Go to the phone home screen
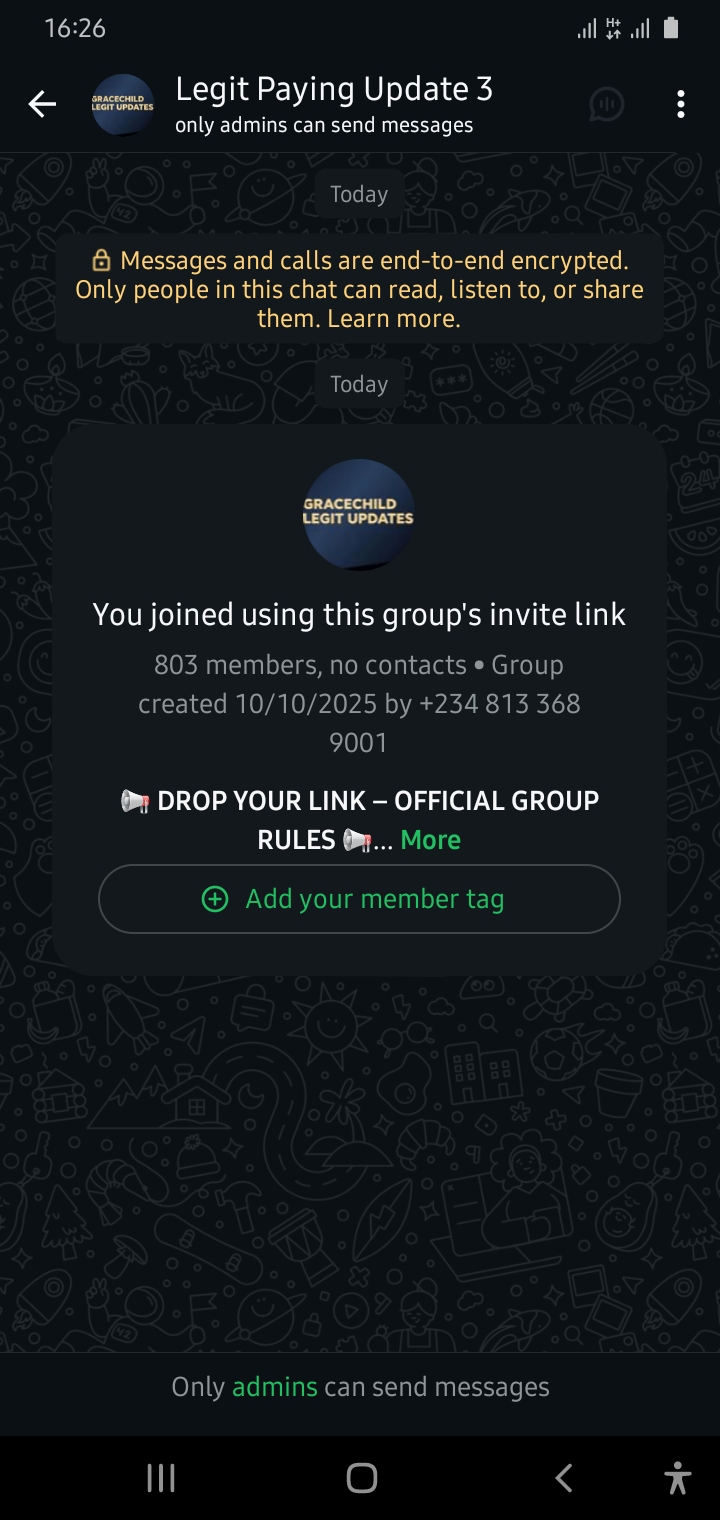 tap(361, 1478)
